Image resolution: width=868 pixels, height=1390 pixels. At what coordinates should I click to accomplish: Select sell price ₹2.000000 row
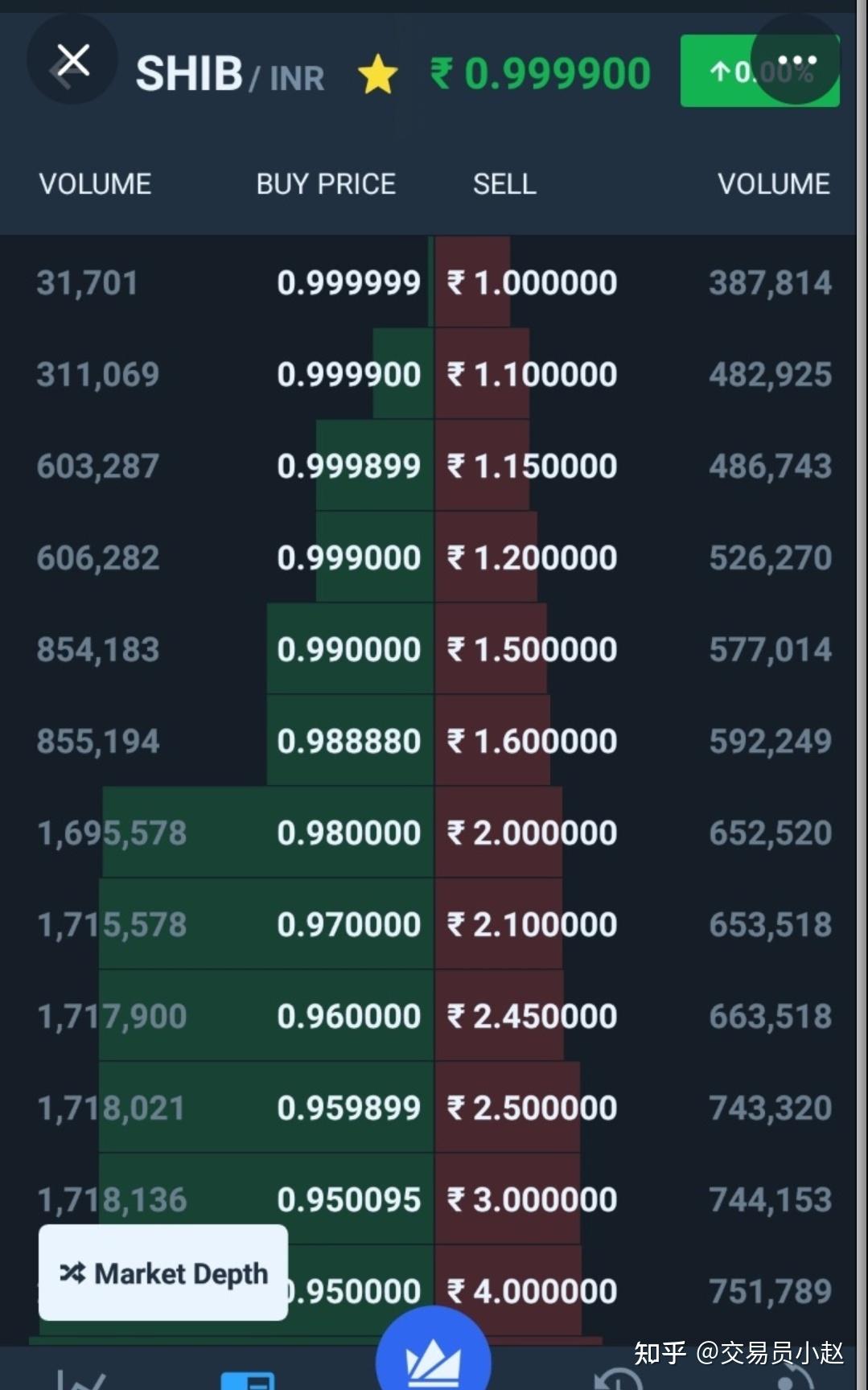533,833
